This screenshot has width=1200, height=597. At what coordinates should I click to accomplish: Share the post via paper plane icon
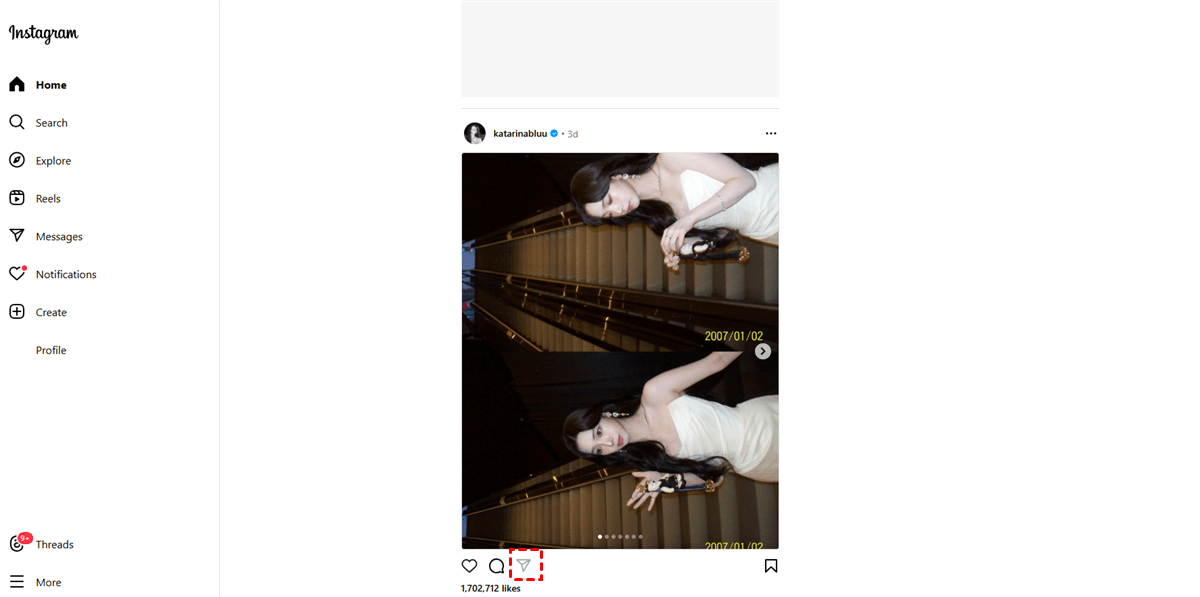tap(524, 566)
